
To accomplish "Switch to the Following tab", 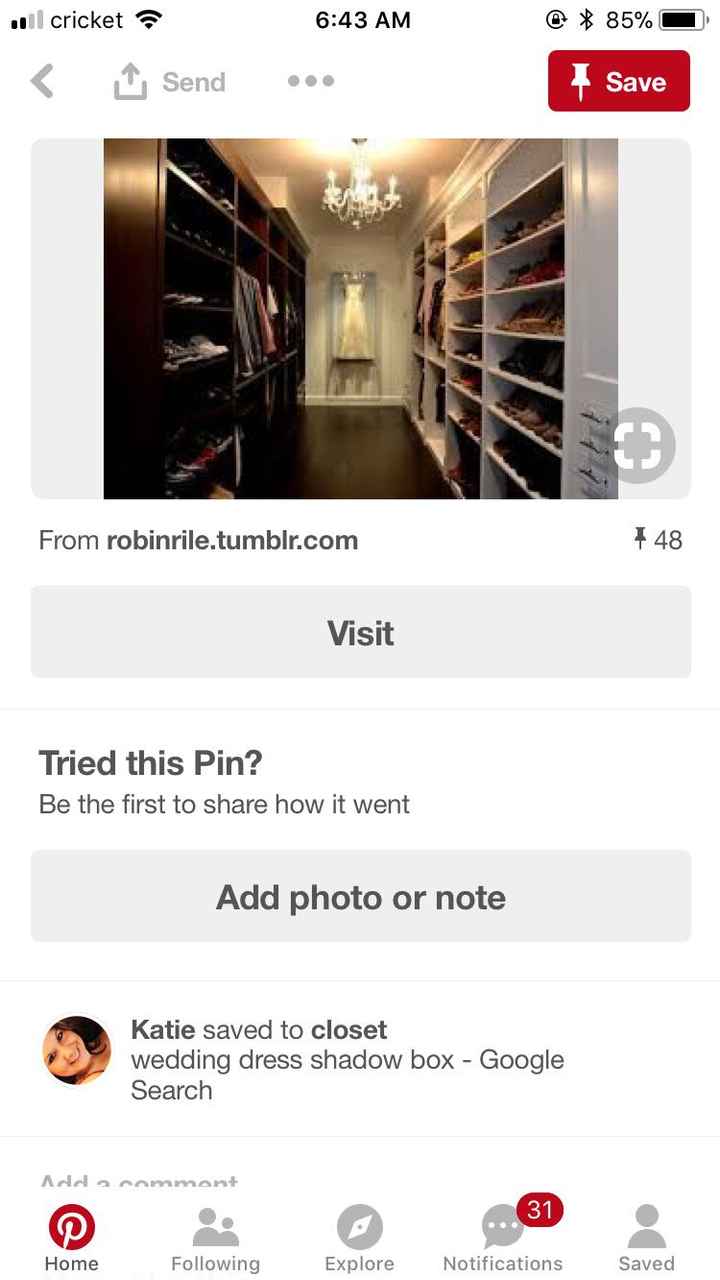I will 215,1238.
